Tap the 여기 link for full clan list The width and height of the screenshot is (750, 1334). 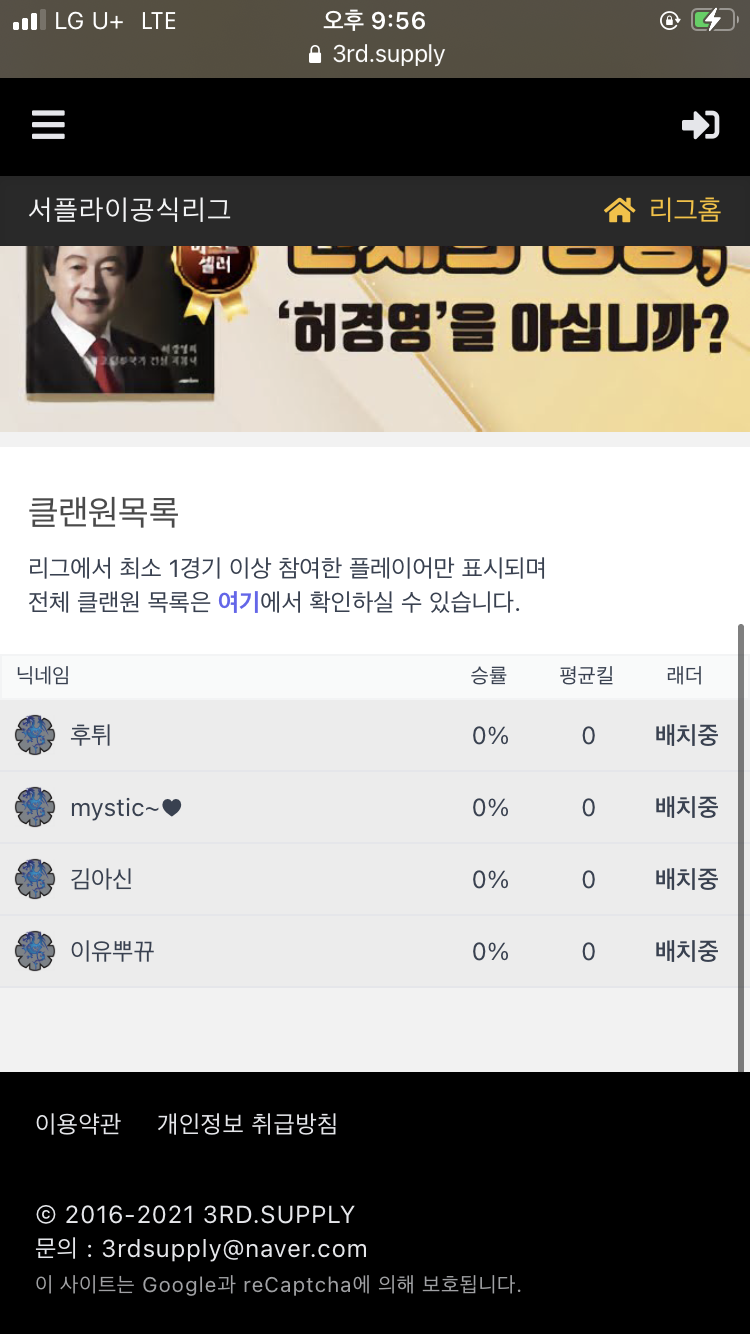click(238, 603)
